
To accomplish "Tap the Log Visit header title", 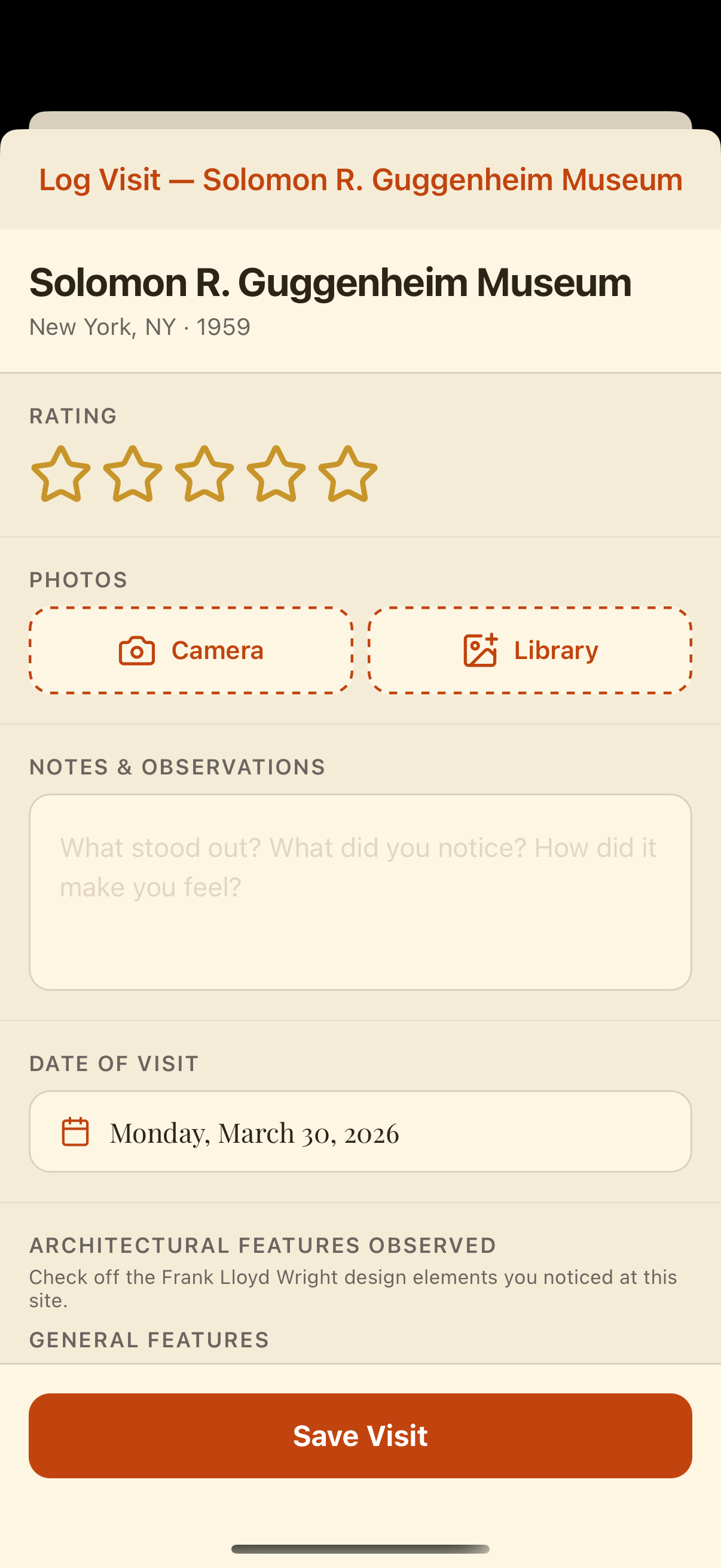I will click(360, 179).
